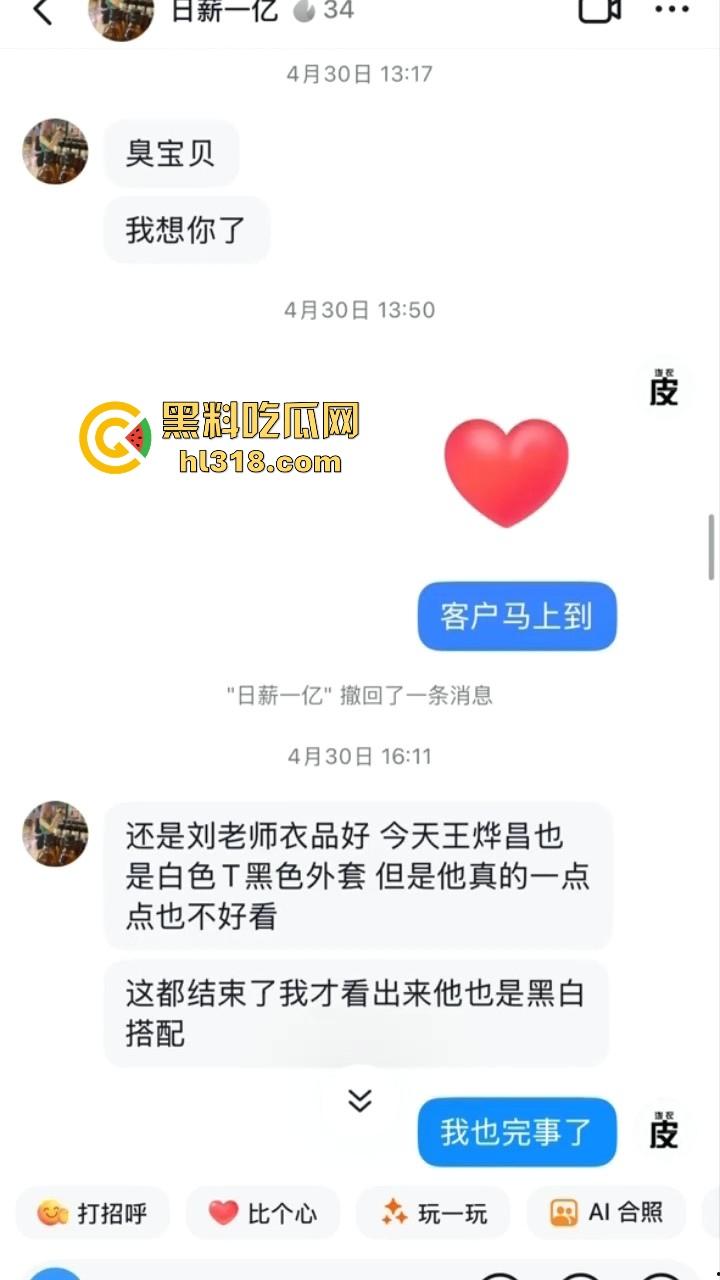Tap the people icon on AI 合照 chip
Viewport: 720px width, 1280px height.
[x=565, y=1212]
